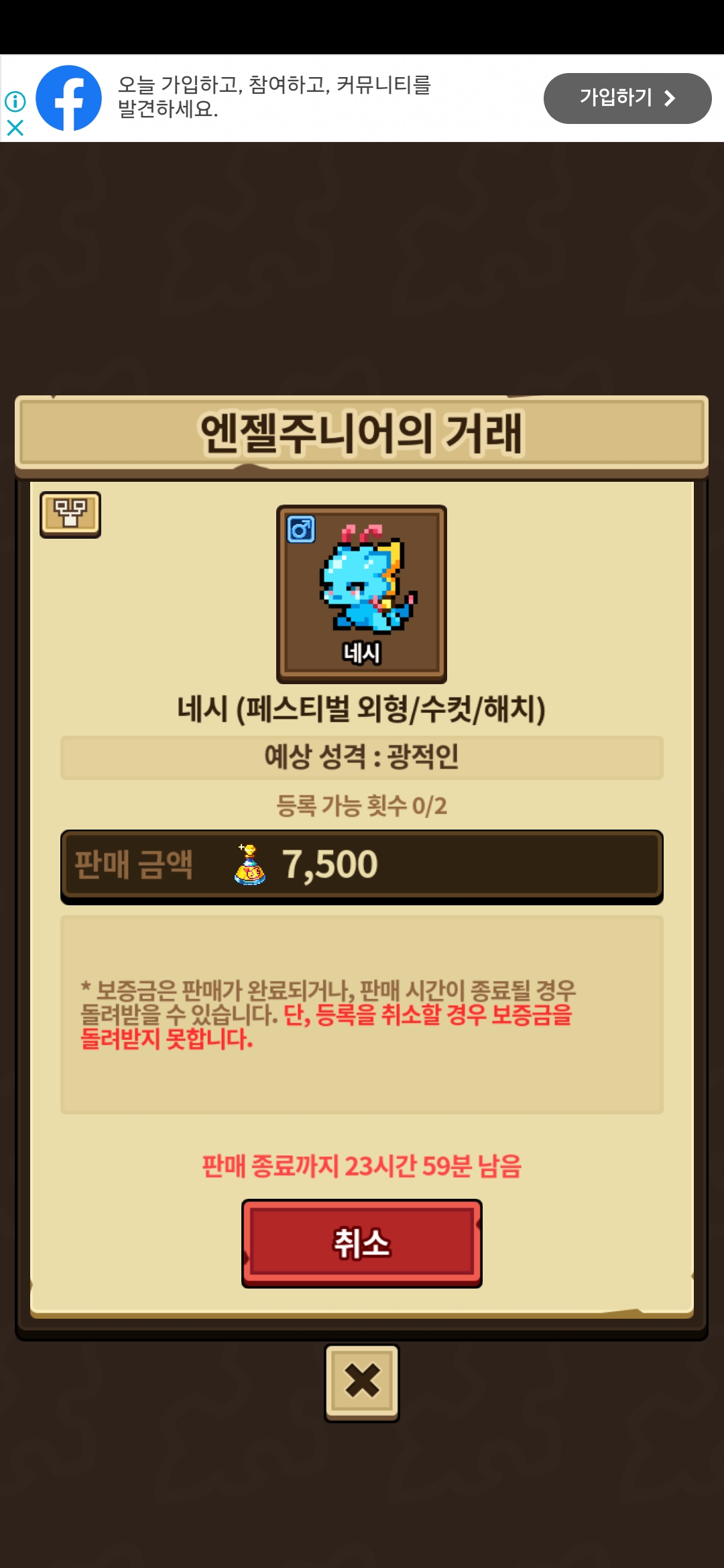Viewport: 724px width, 1568px height.
Task: Tap the red 취소 cancel button
Action: point(361,1243)
